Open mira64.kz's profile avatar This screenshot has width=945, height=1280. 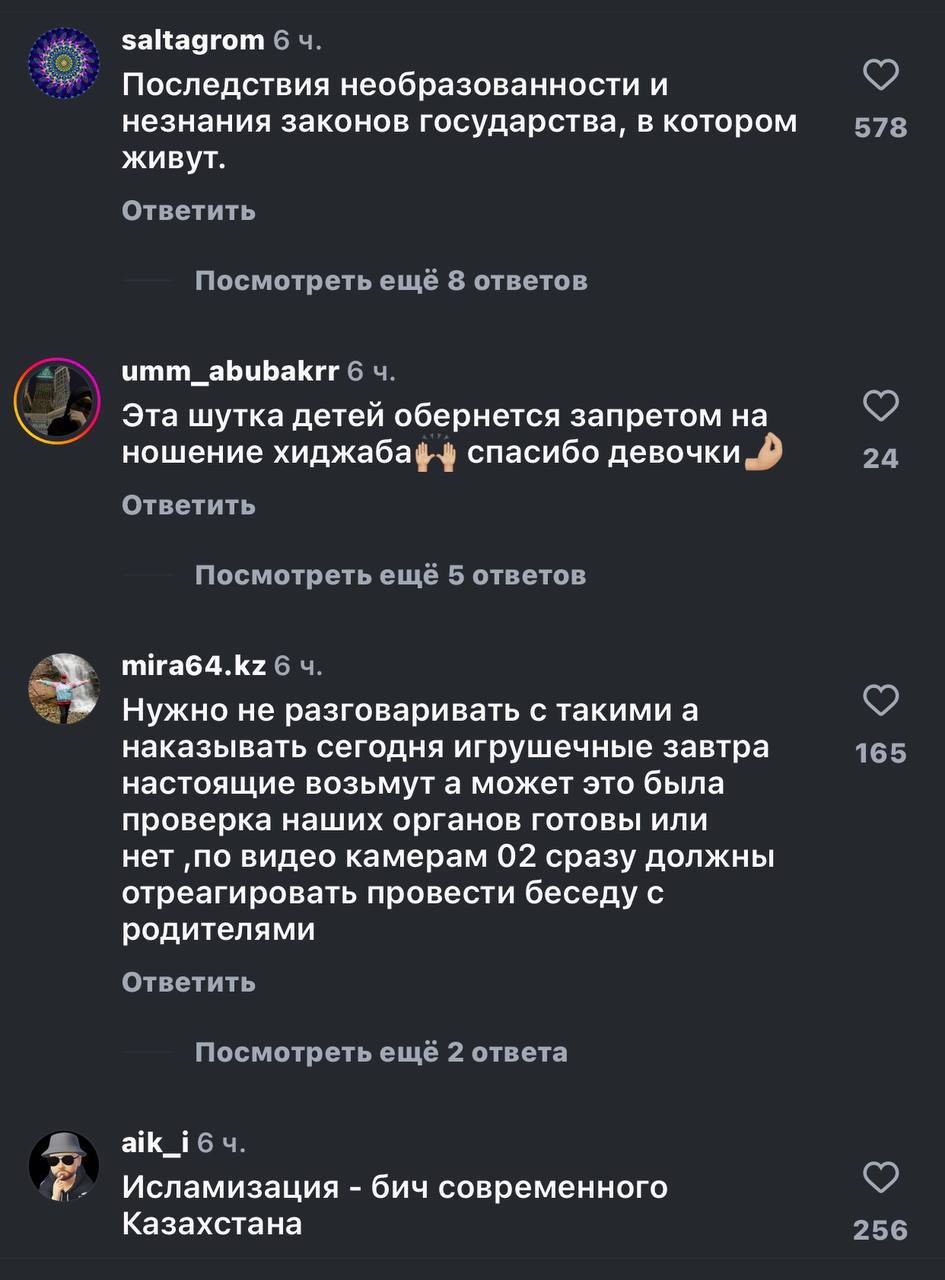(64, 688)
